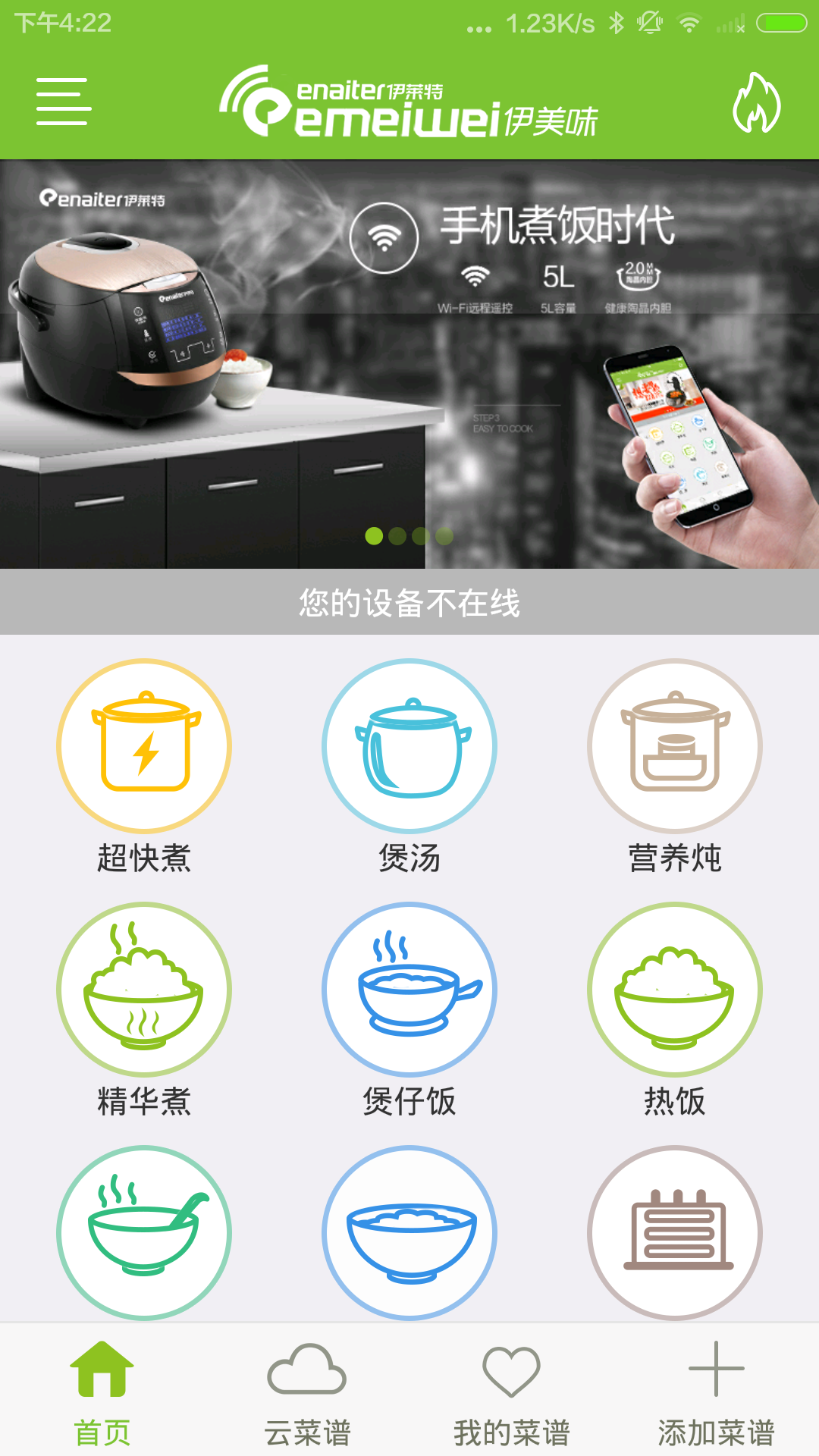Select the 超快煮 cooking mode

point(144,747)
